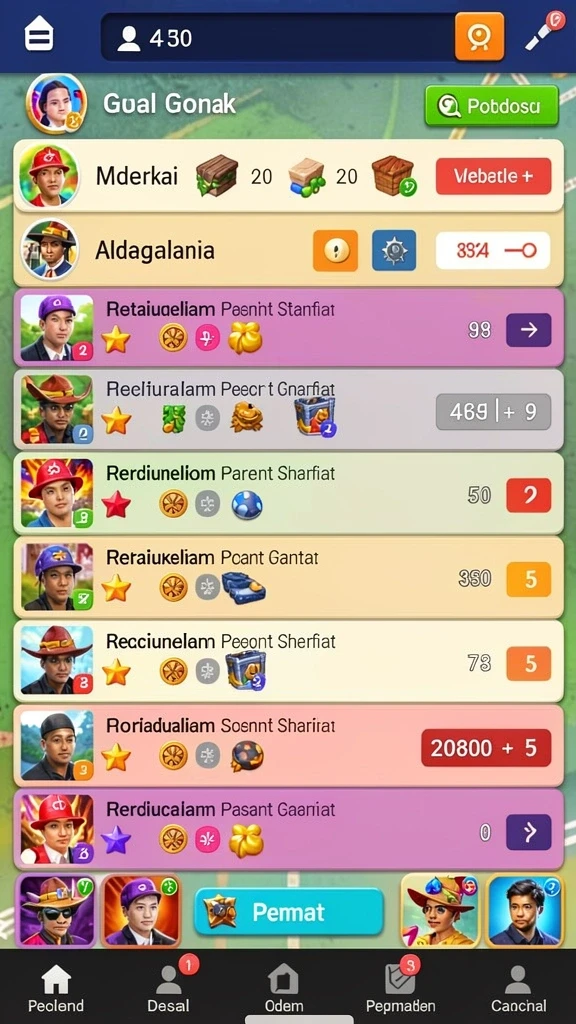576x1024 pixels.
Task: Tap the orange coin icon in the Aldagalania row
Action: coord(335,250)
